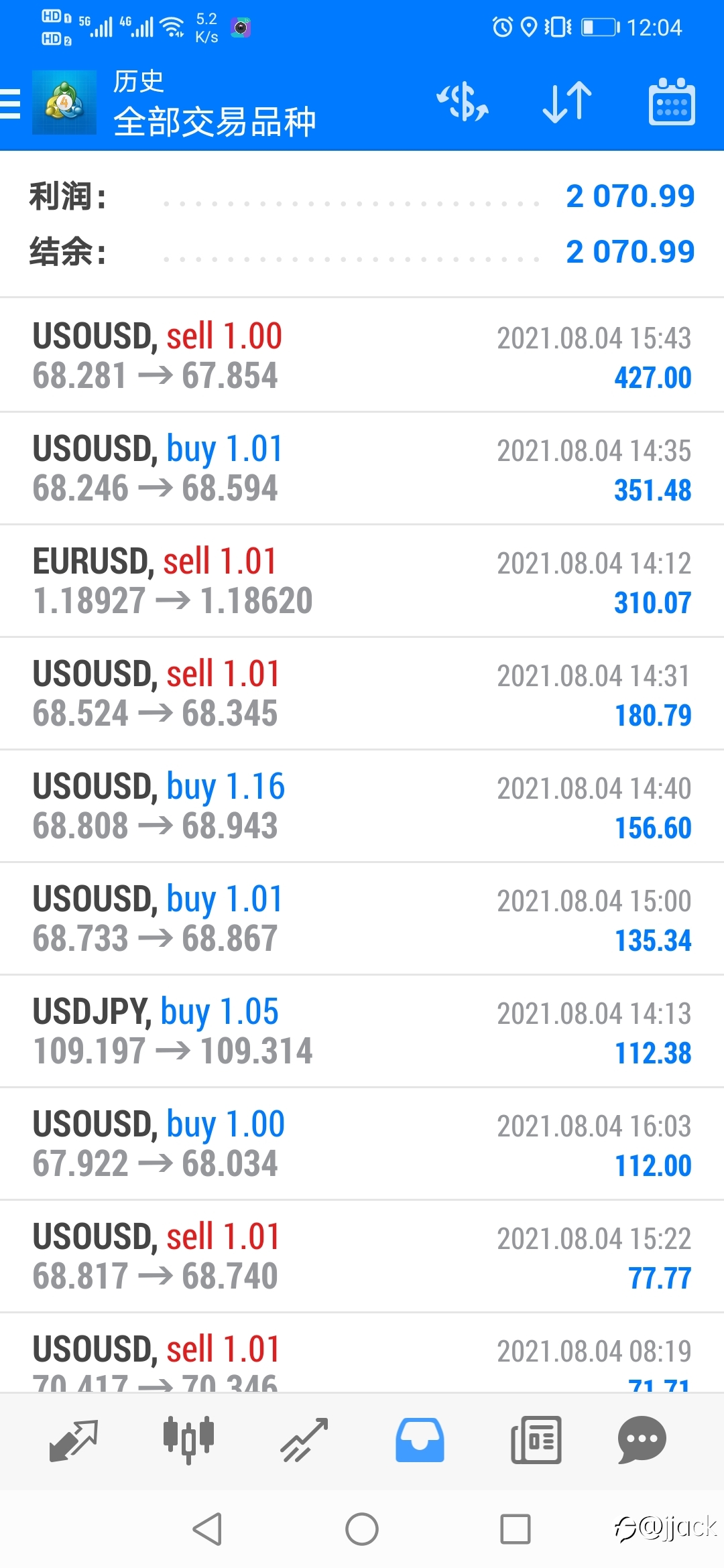
Task: Go to the Trade tab
Action: 304,1441
